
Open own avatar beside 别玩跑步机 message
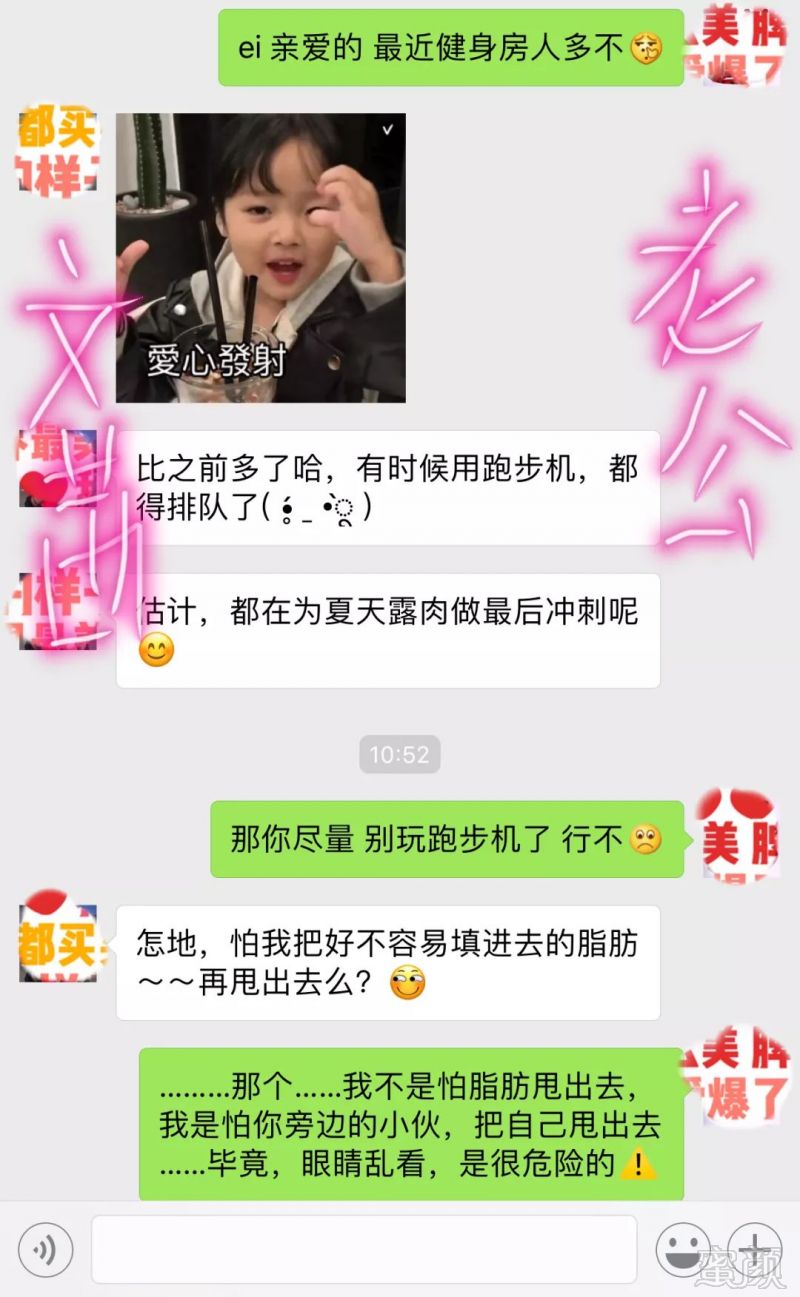click(737, 836)
